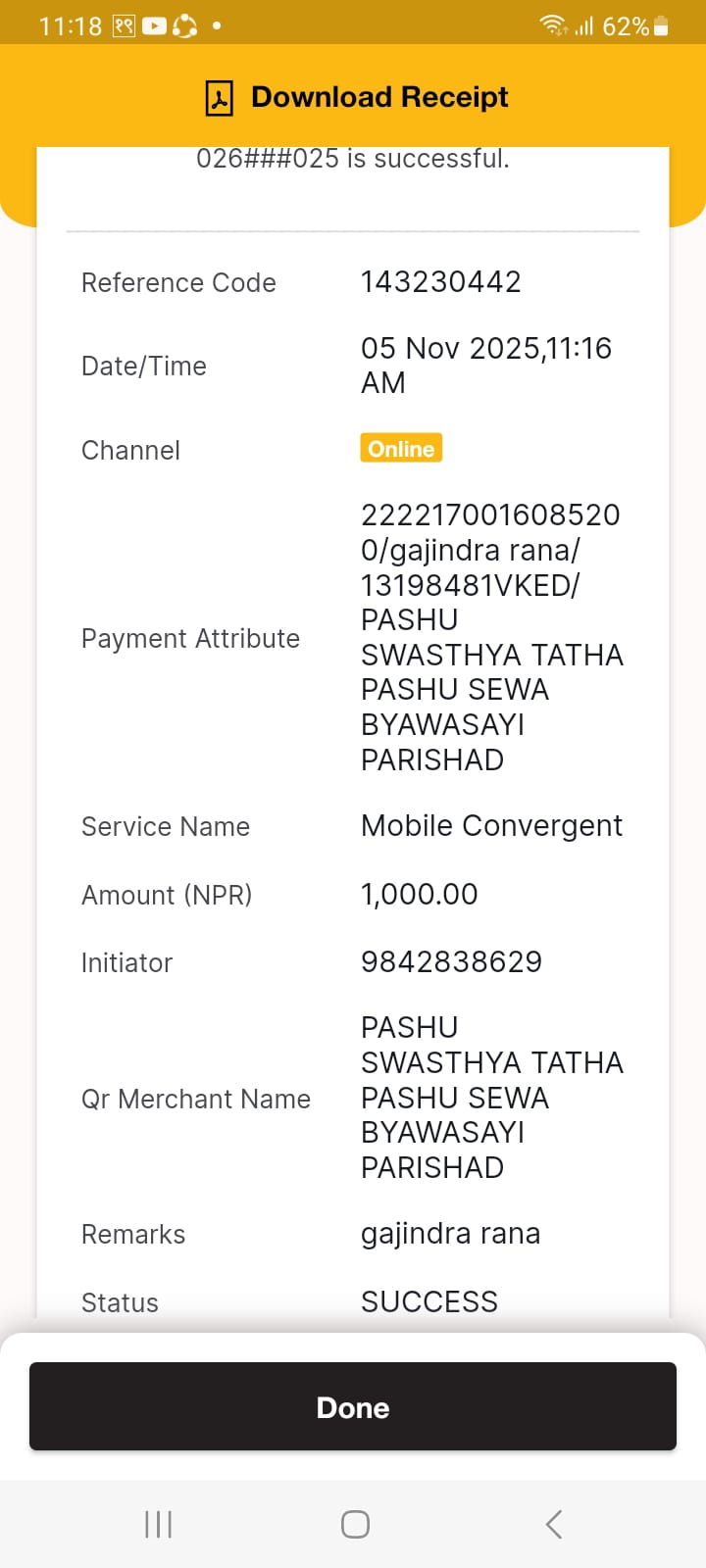Go back using the system back button

coord(554,1524)
